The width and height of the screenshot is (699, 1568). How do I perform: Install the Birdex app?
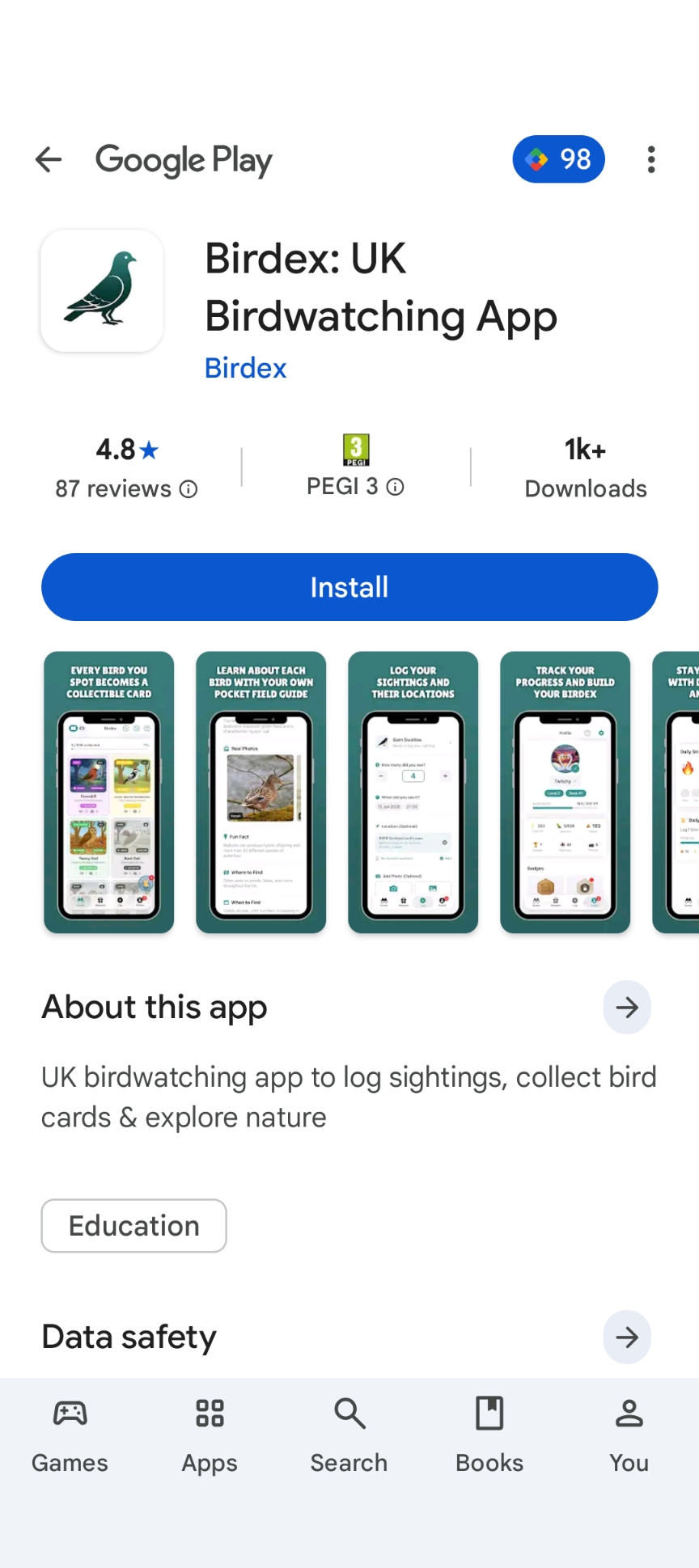349,587
